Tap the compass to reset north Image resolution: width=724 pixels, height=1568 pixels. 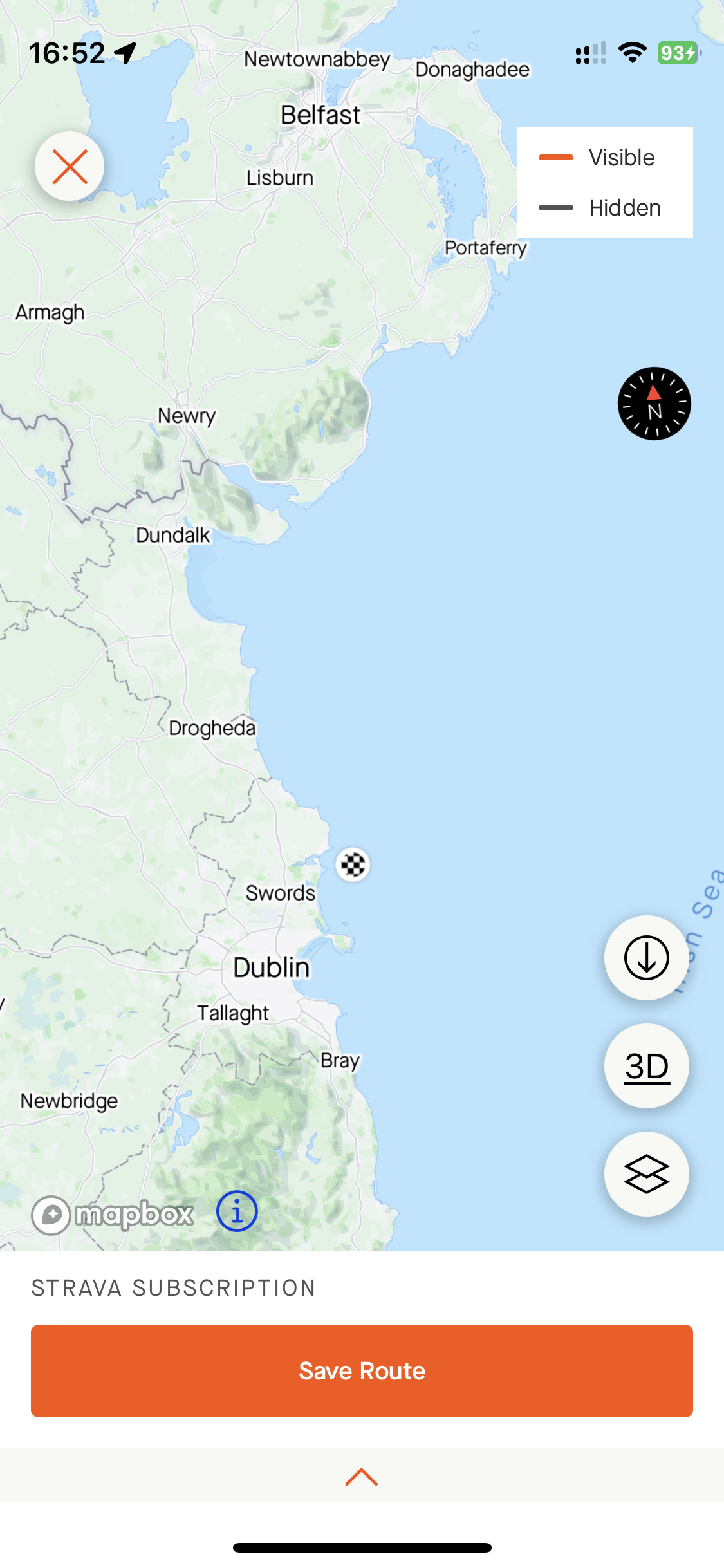pyautogui.click(x=654, y=404)
